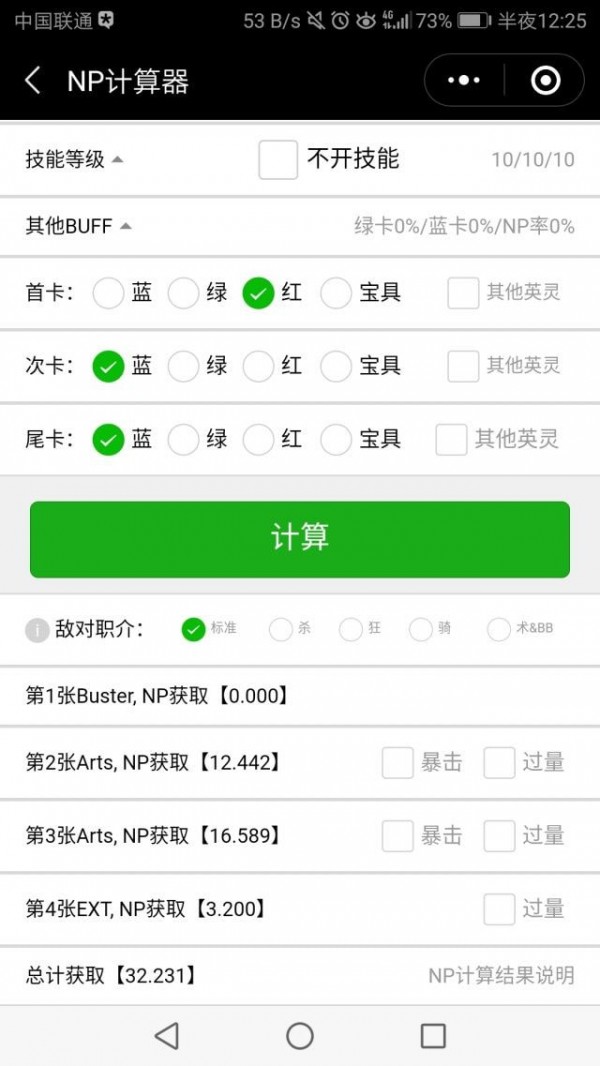
Task: Close the mini program with the circle icon
Action: [545, 80]
